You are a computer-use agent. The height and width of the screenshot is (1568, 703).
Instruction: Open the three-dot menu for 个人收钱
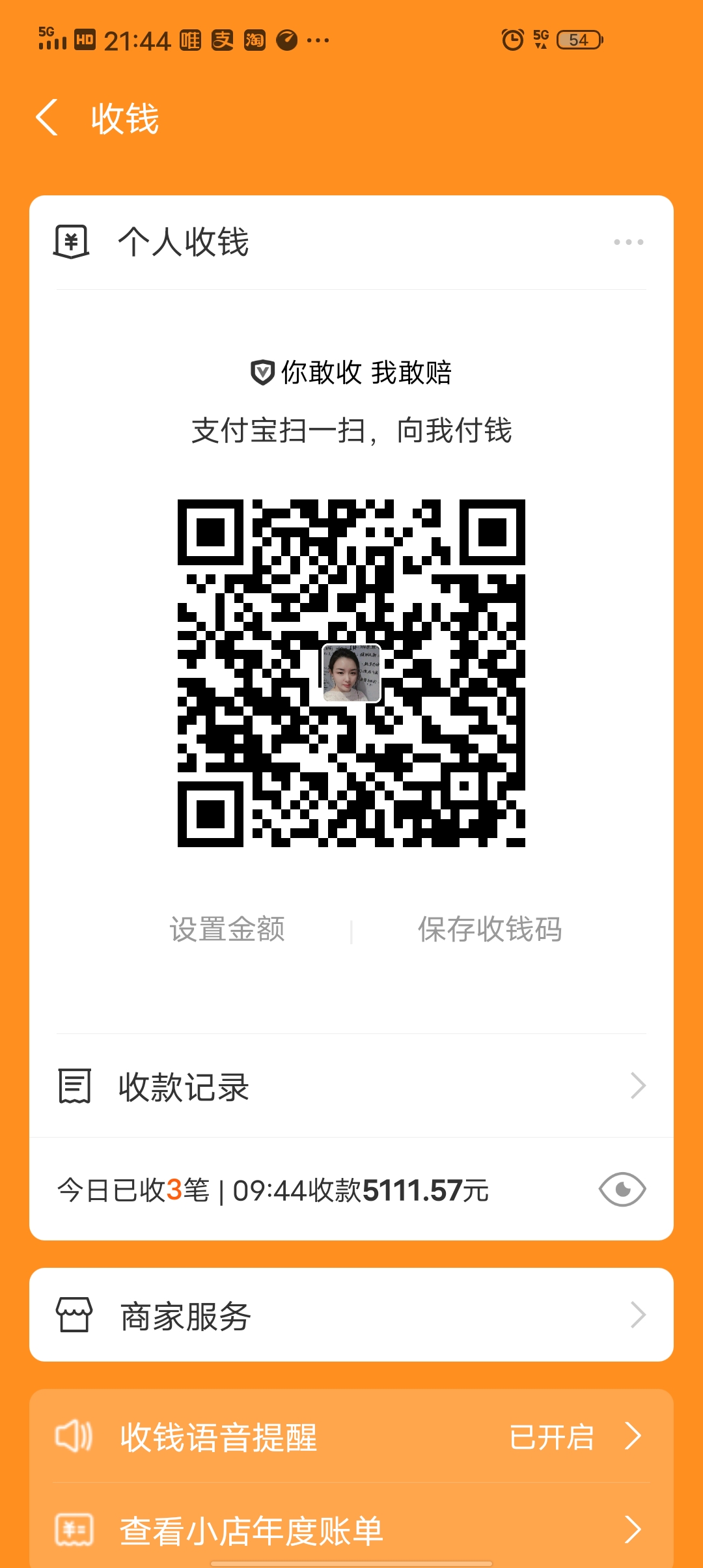pyautogui.click(x=628, y=242)
